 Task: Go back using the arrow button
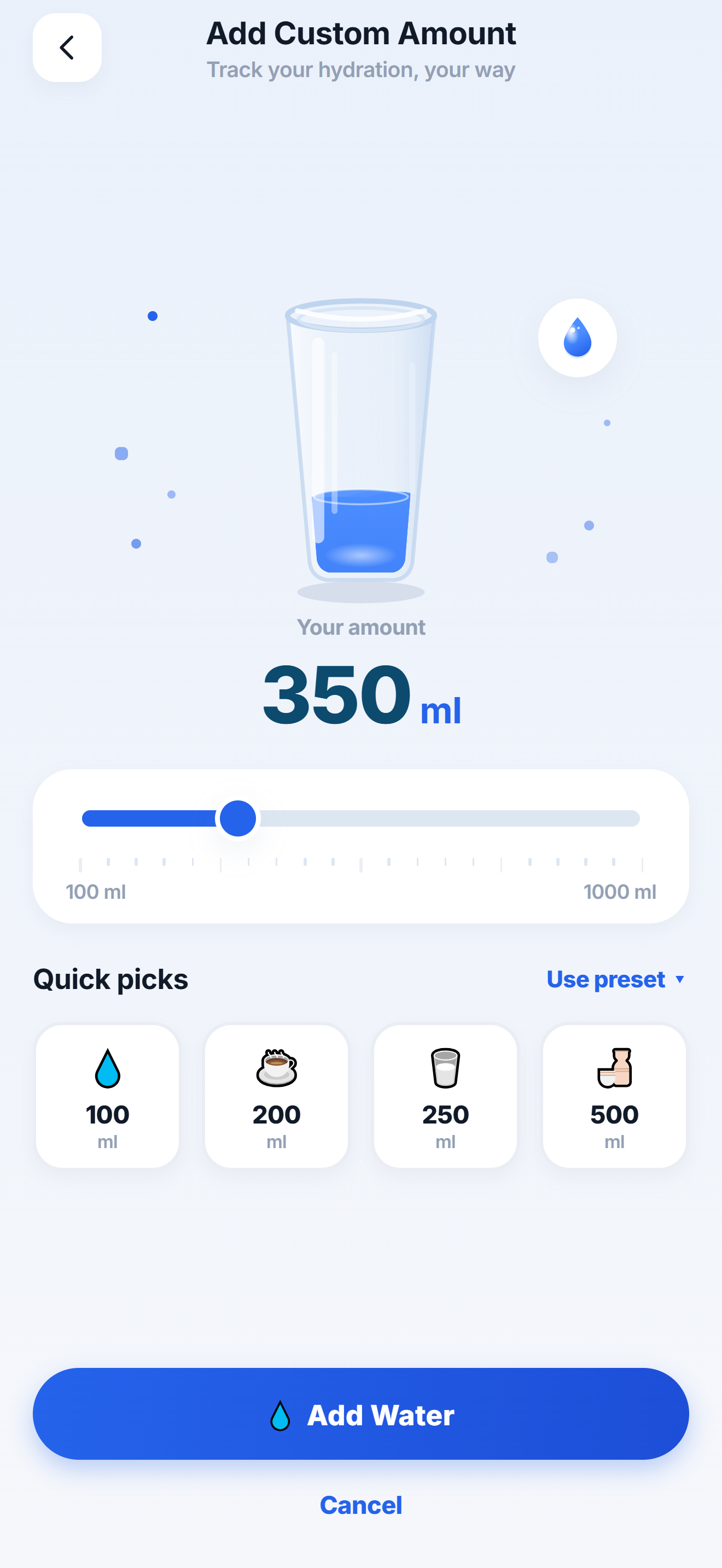coord(67,48)
